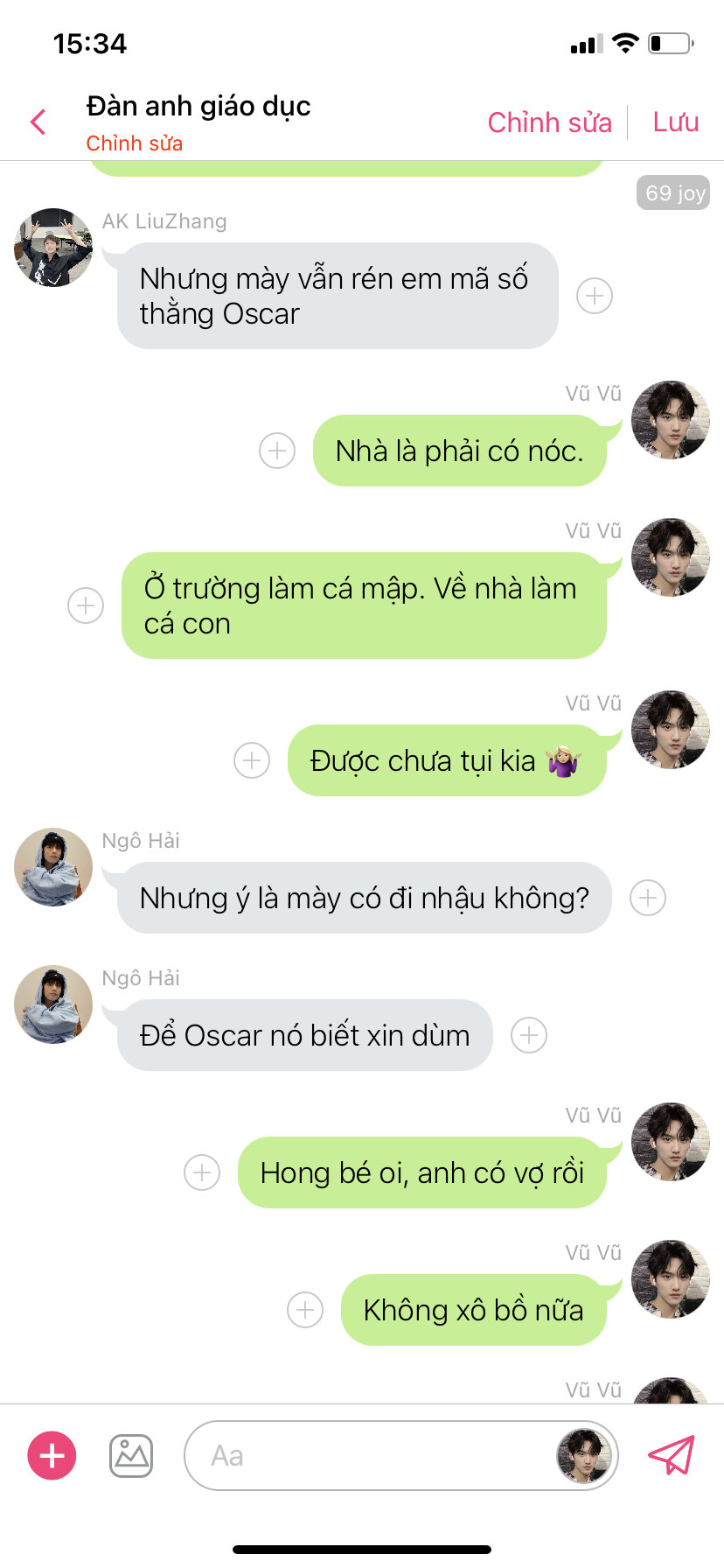Tap plus beside "Được chưa tụi kia"
The image size is (724, 1568).
(x=252, y=760)
